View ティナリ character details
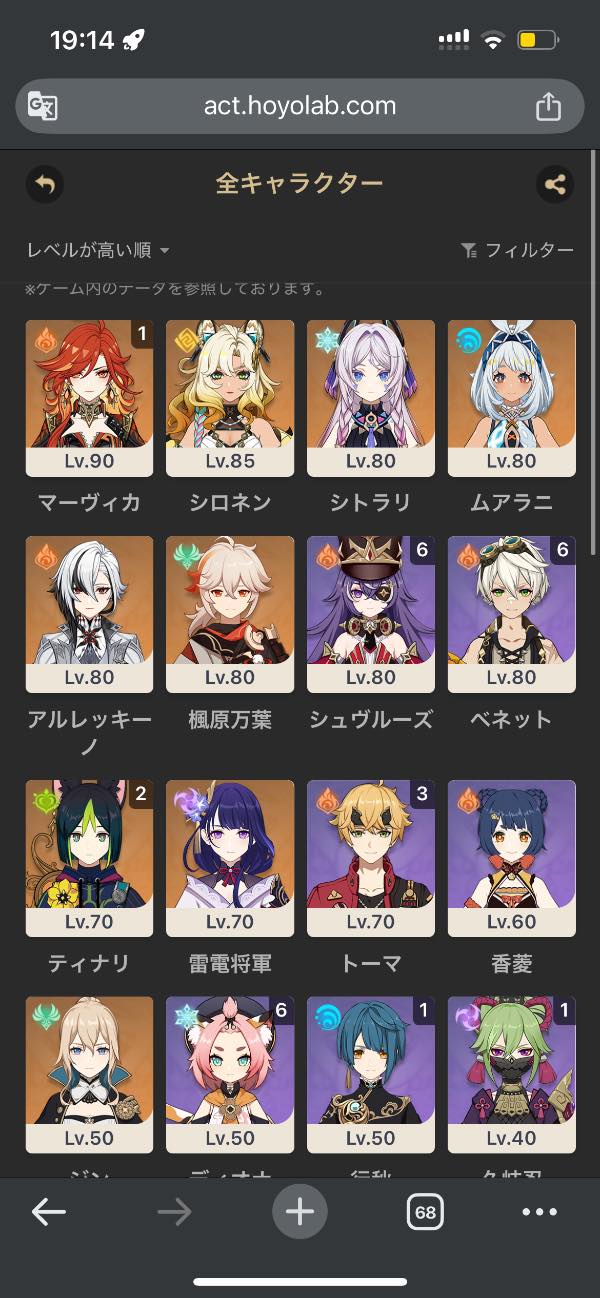 coord(89,858)
